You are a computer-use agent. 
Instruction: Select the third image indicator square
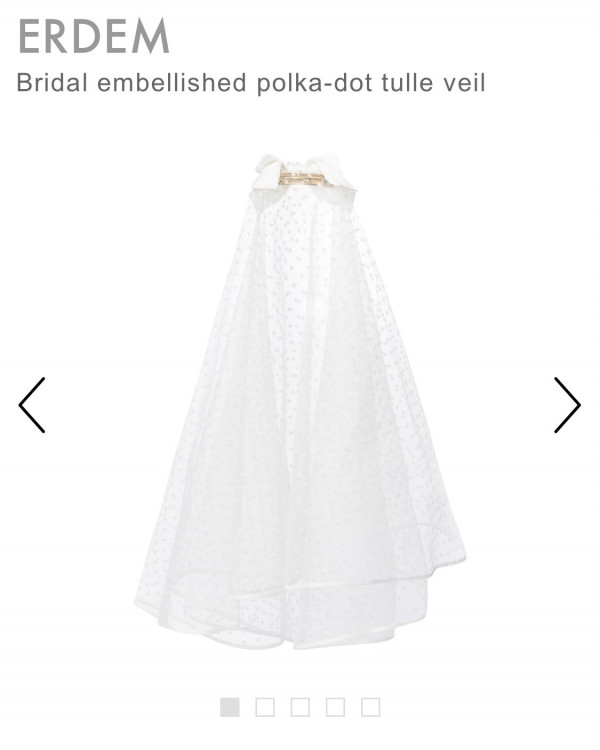pyautogui.click(x=300, y=708)
